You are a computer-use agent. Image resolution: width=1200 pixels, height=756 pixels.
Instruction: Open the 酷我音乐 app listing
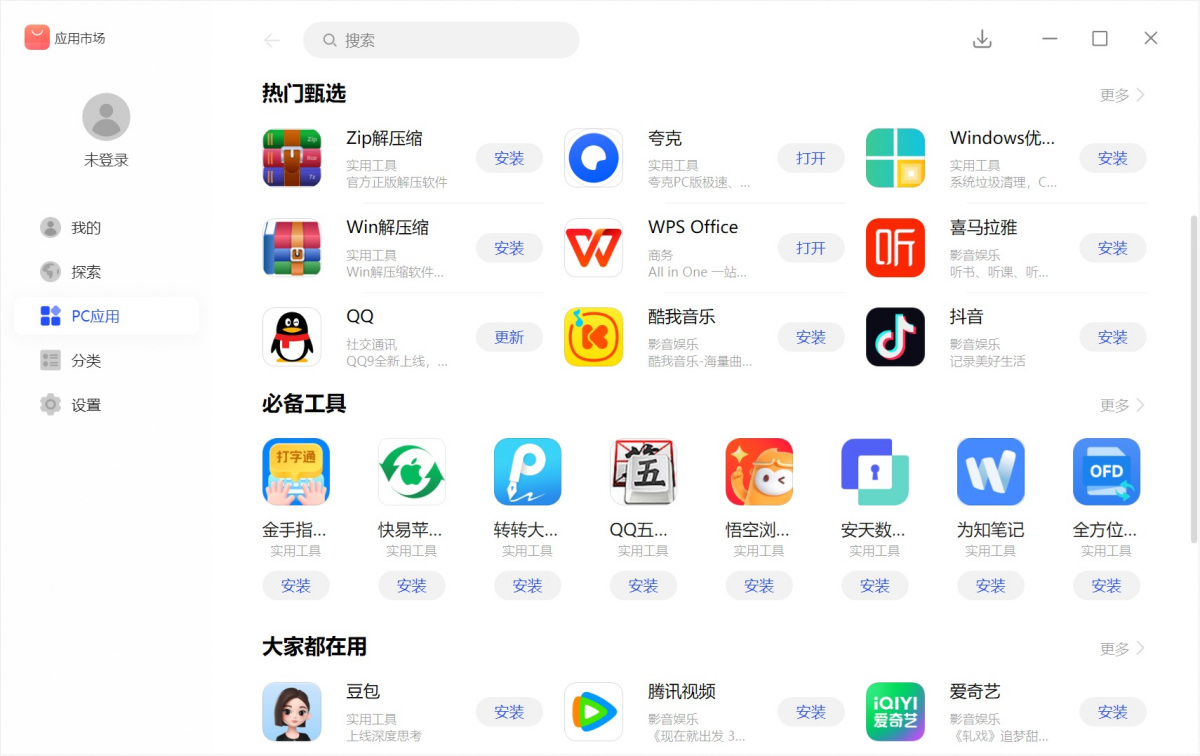[682, 317]
